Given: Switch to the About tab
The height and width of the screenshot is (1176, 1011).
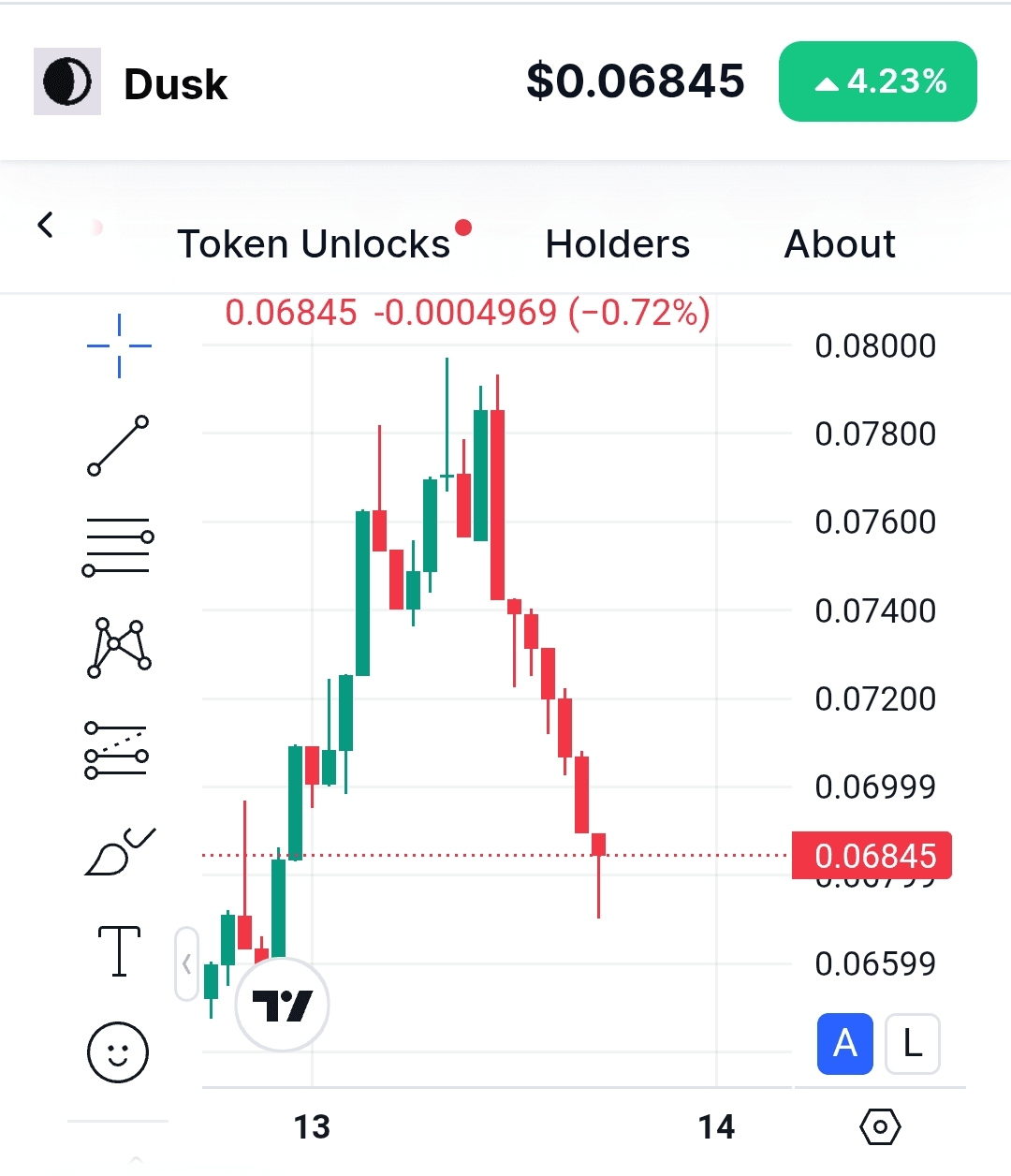Looking at the screenshot, I should [840, 244].
